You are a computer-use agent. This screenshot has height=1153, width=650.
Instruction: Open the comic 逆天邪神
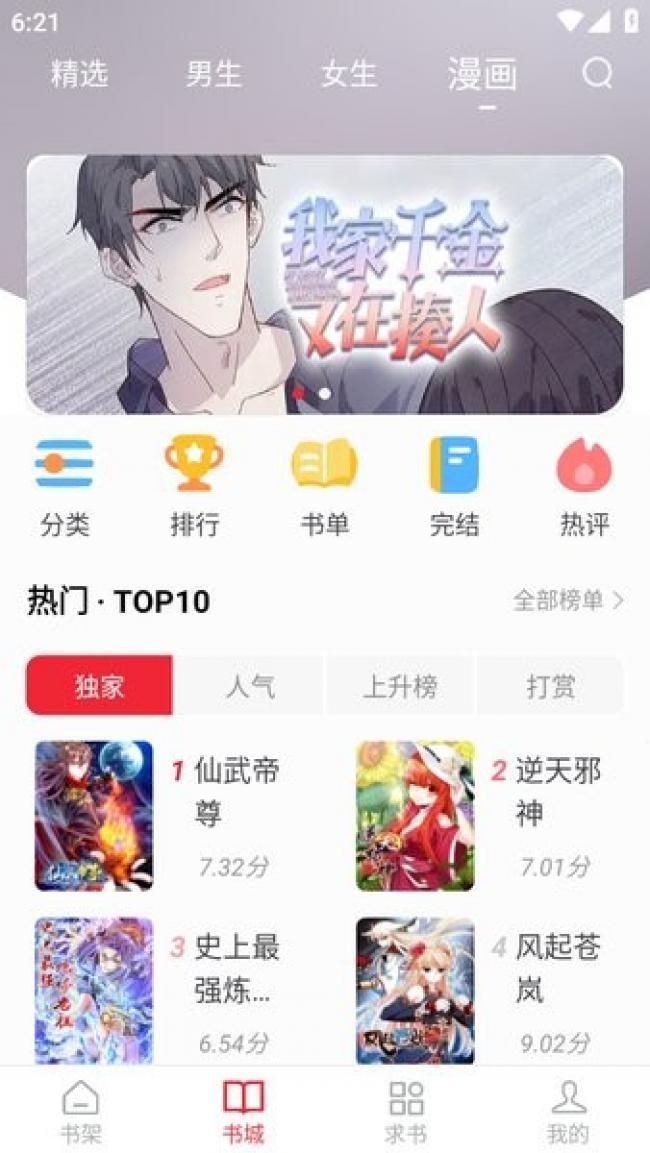coord(415,815)
